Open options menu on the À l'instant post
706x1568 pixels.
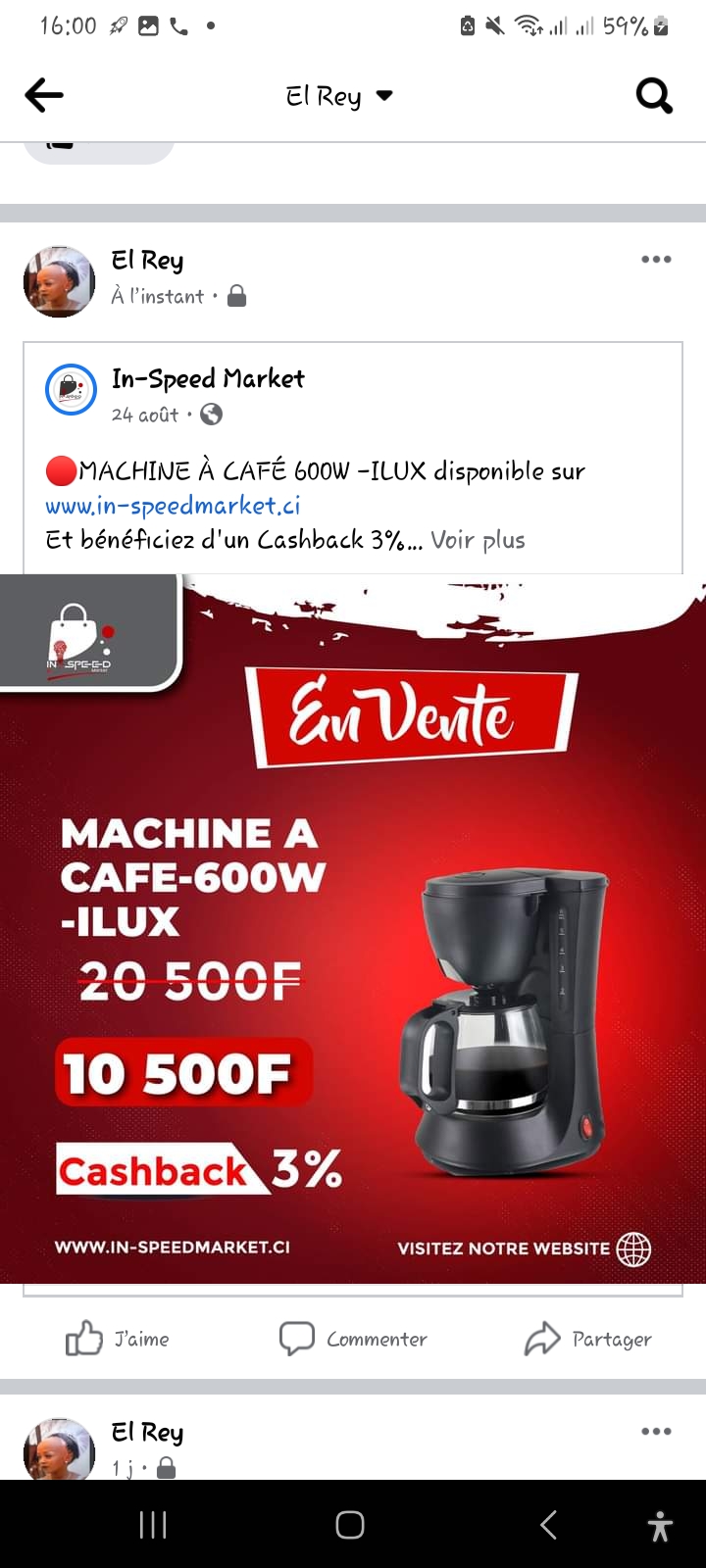(656, 260)
